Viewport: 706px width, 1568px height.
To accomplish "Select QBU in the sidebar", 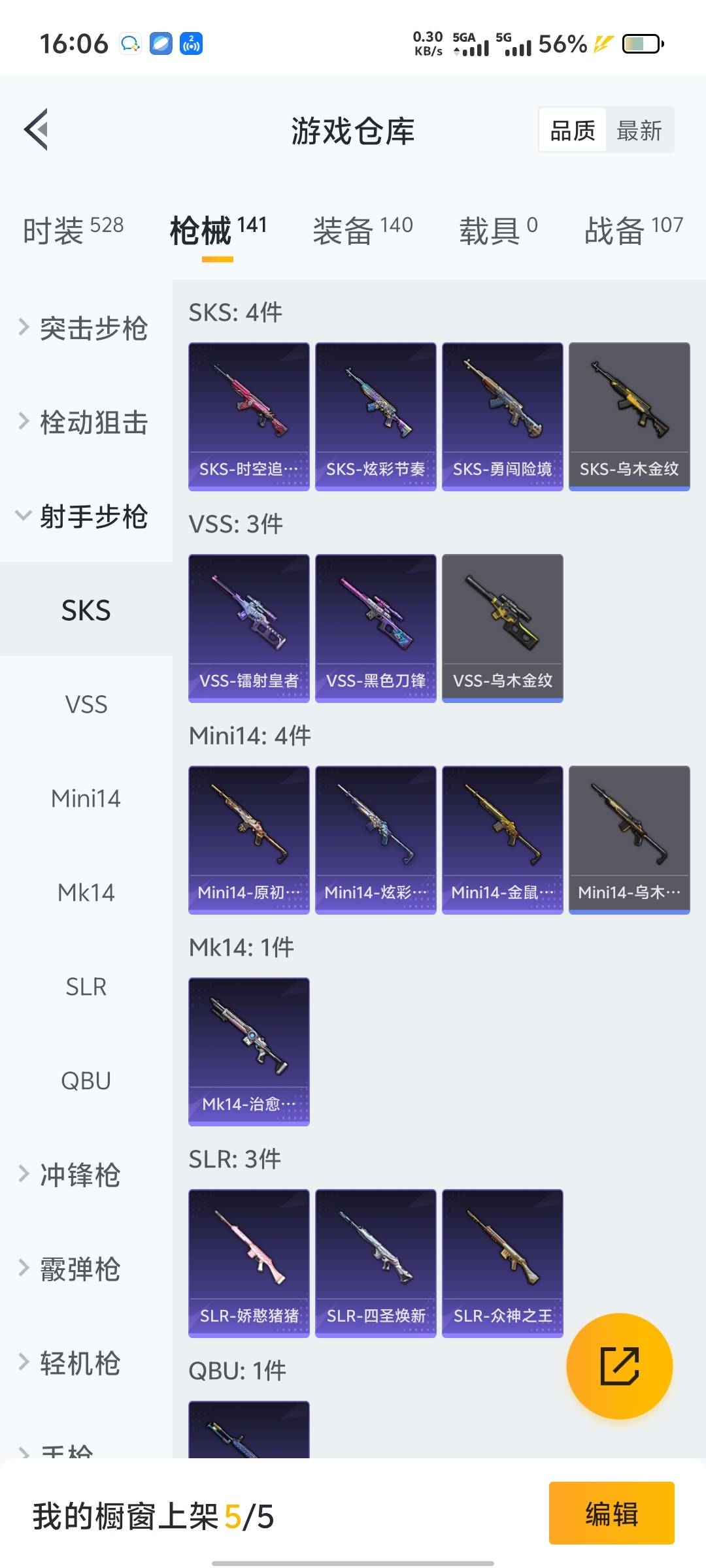I will [86, 1081].
